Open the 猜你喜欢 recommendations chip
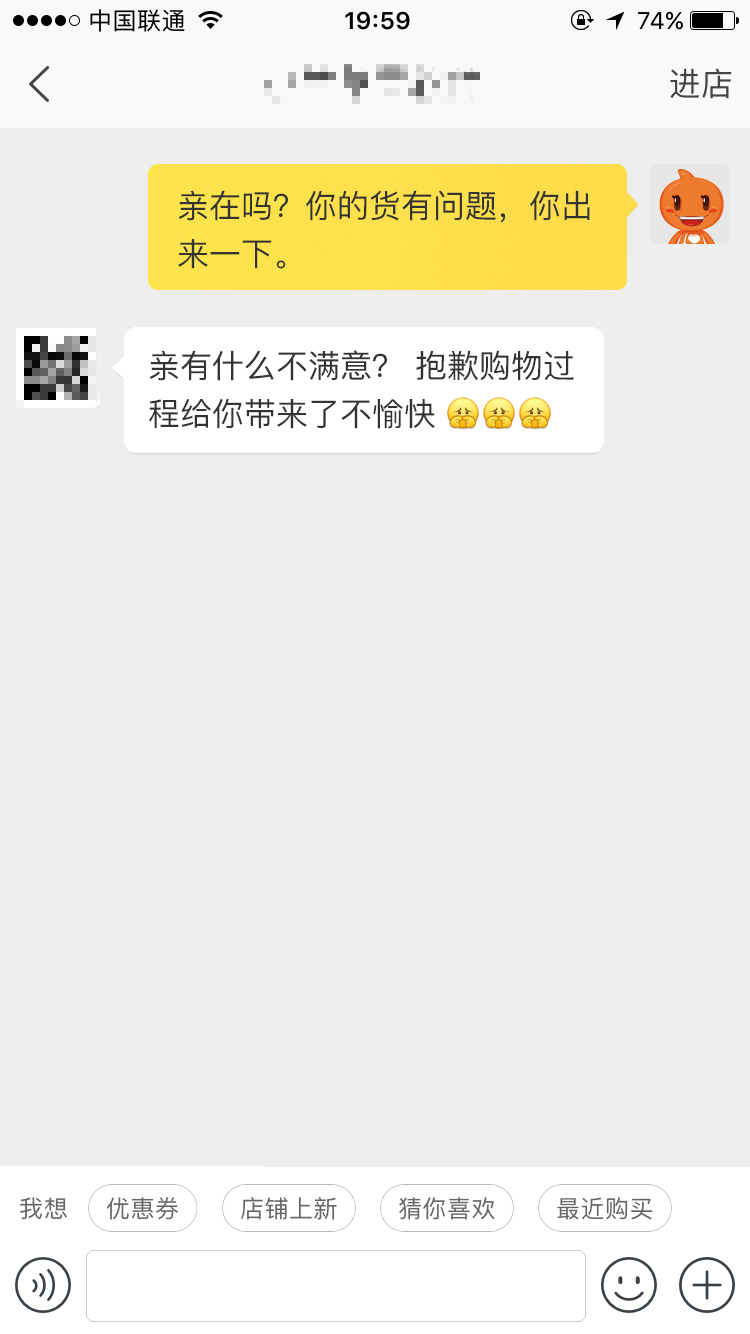The height and width of the screenshot is (1334, 750). [x=446, y=1208]
